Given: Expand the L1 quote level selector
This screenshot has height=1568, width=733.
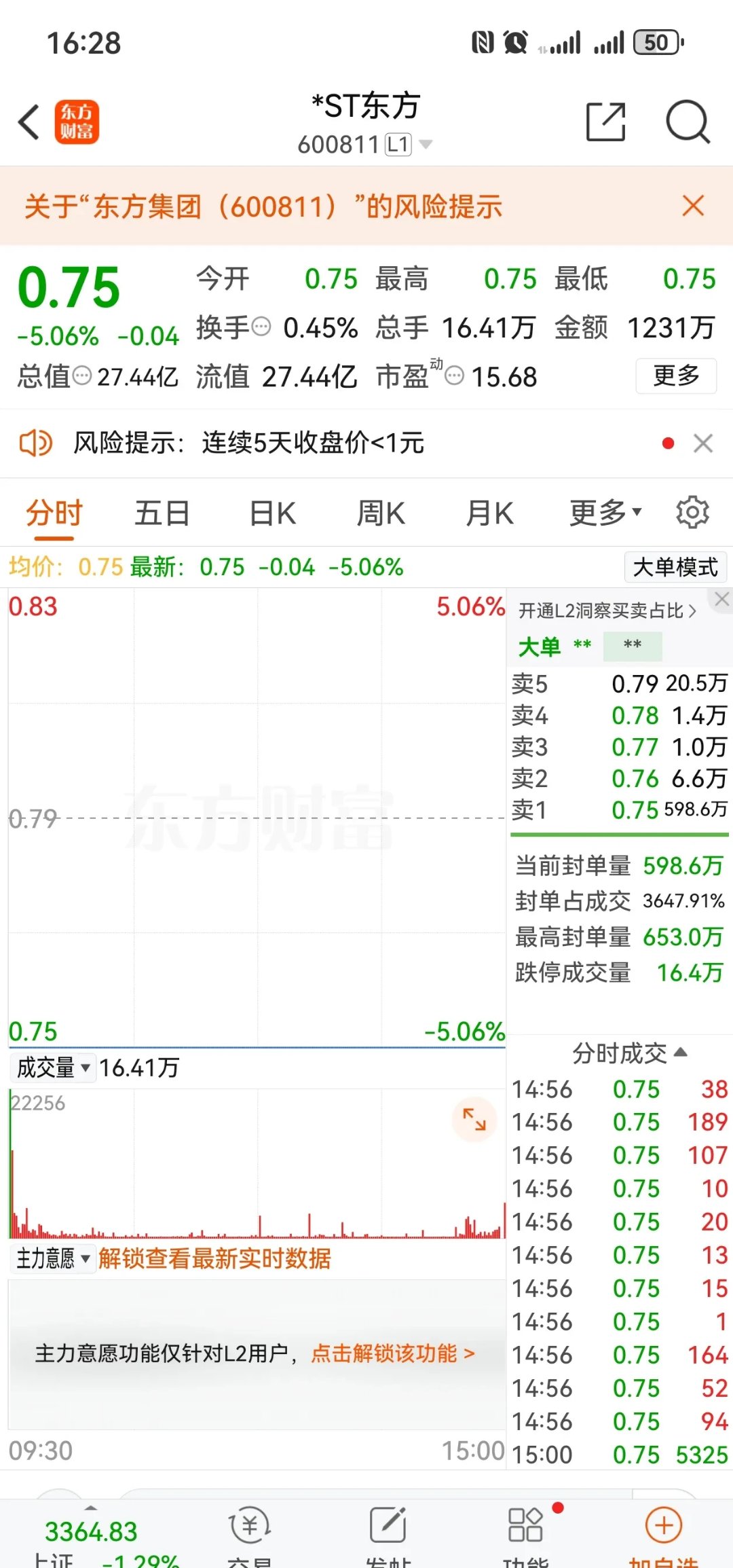Looking at the screenshot, I should coord(424,143).
